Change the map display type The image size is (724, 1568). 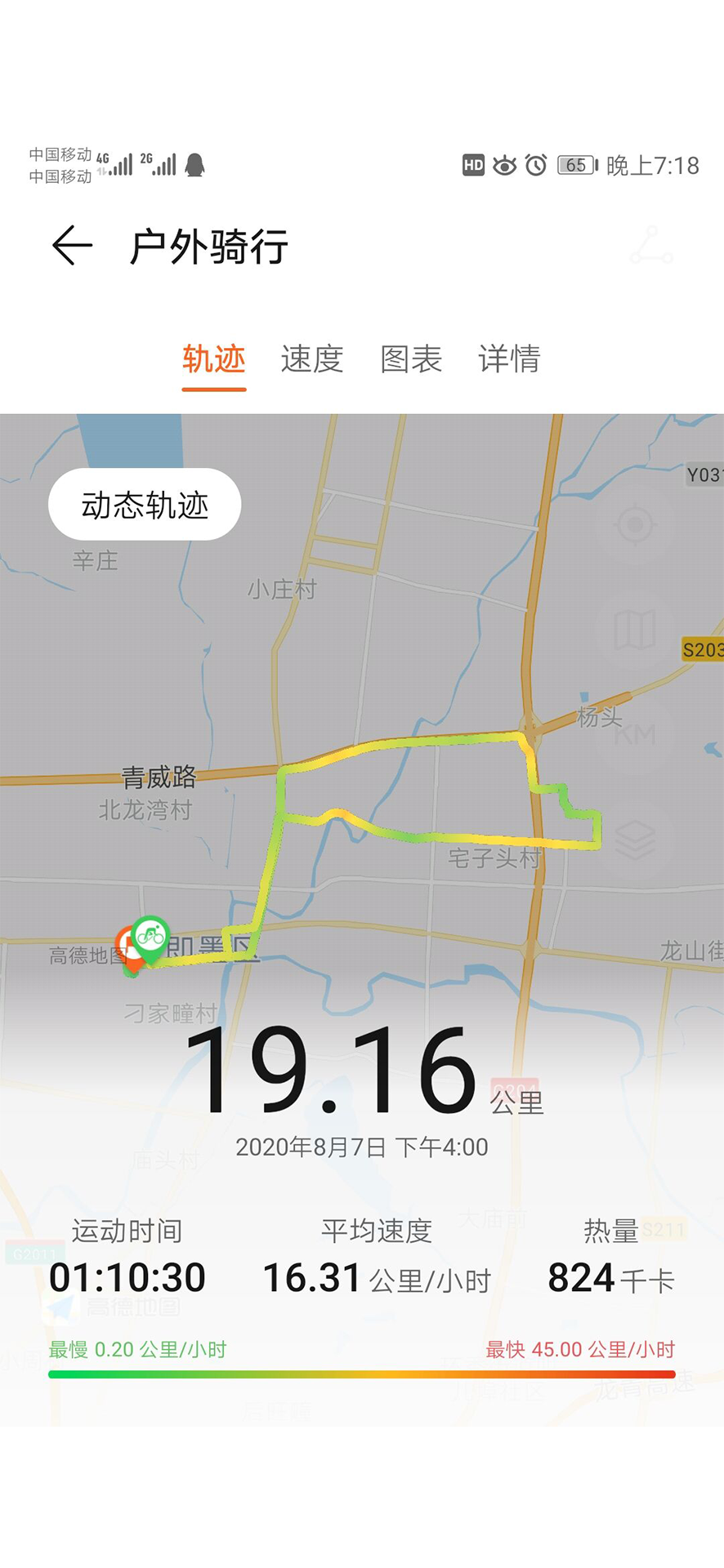coord(634,630)
